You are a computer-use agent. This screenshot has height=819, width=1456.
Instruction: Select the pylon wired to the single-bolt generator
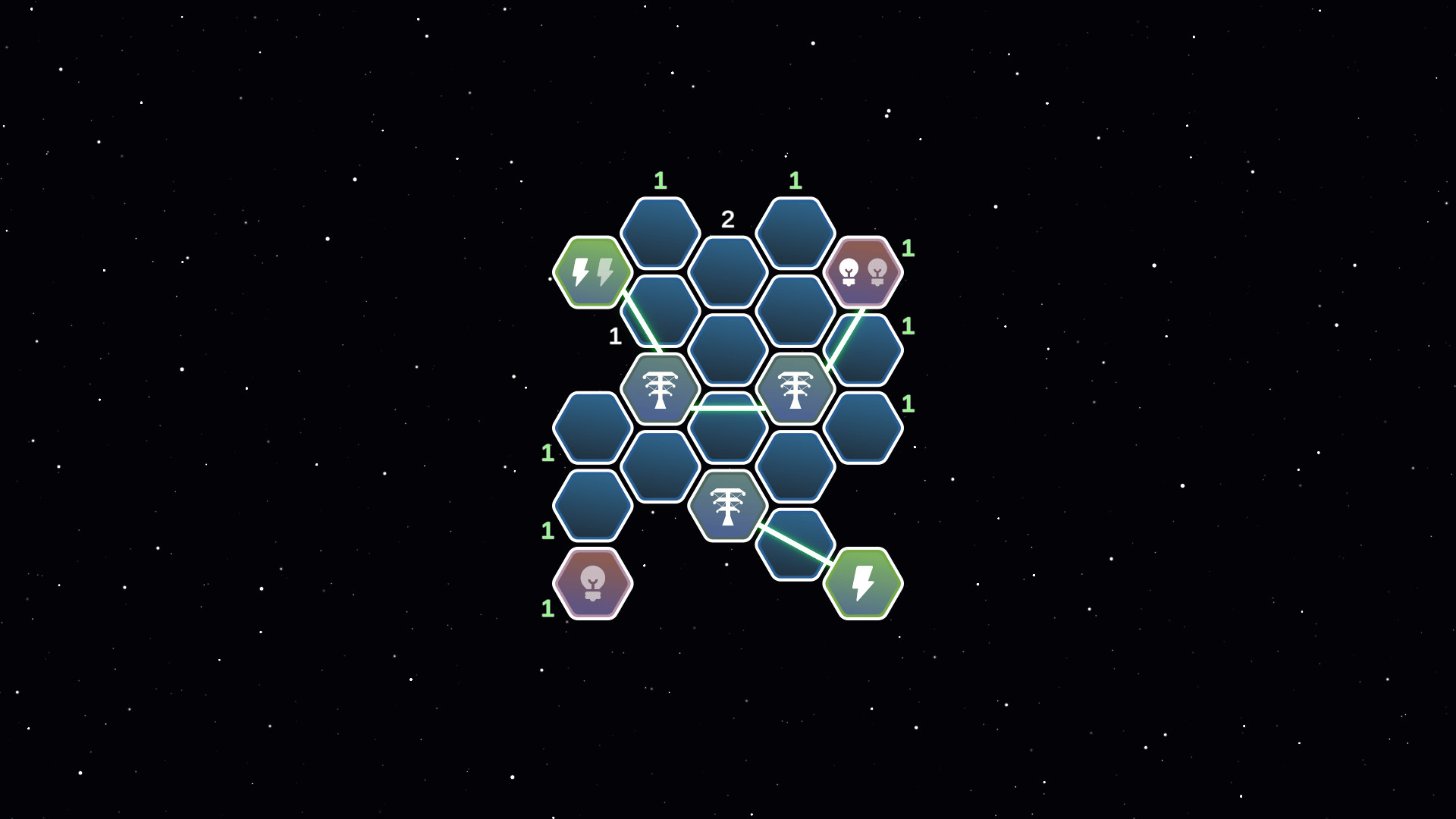click(727, 505)
